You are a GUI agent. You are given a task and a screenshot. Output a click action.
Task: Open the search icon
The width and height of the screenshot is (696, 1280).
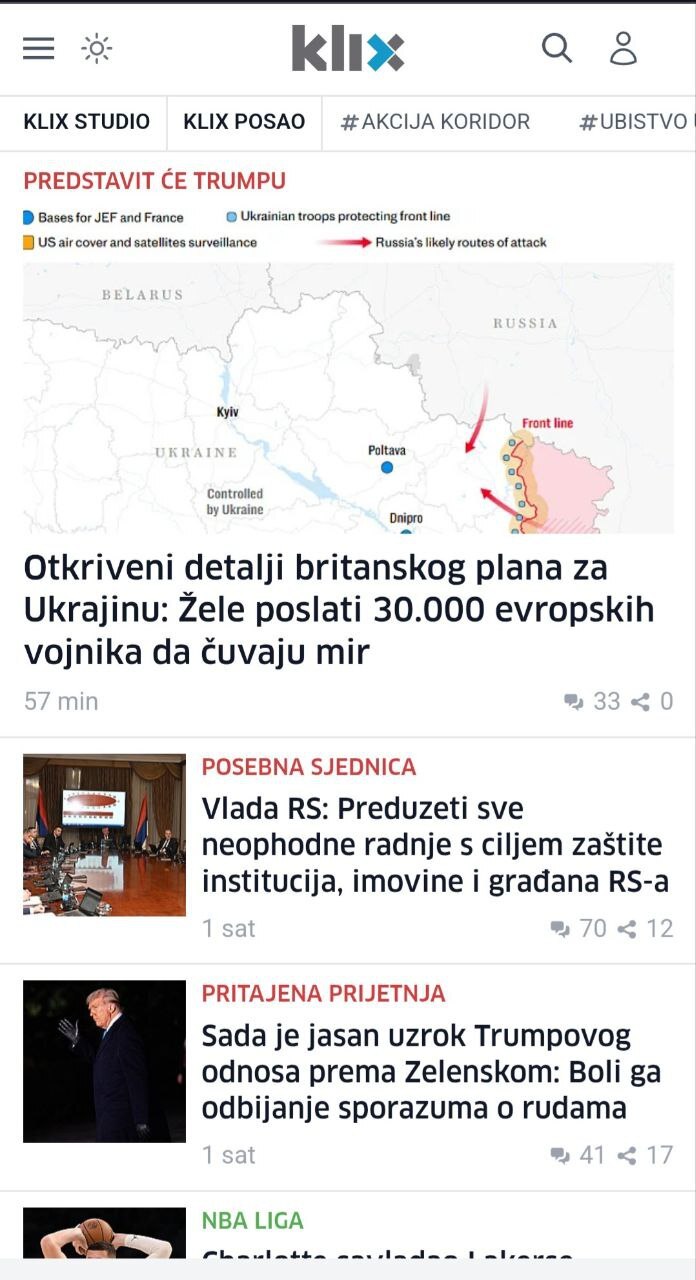point(556,47)
